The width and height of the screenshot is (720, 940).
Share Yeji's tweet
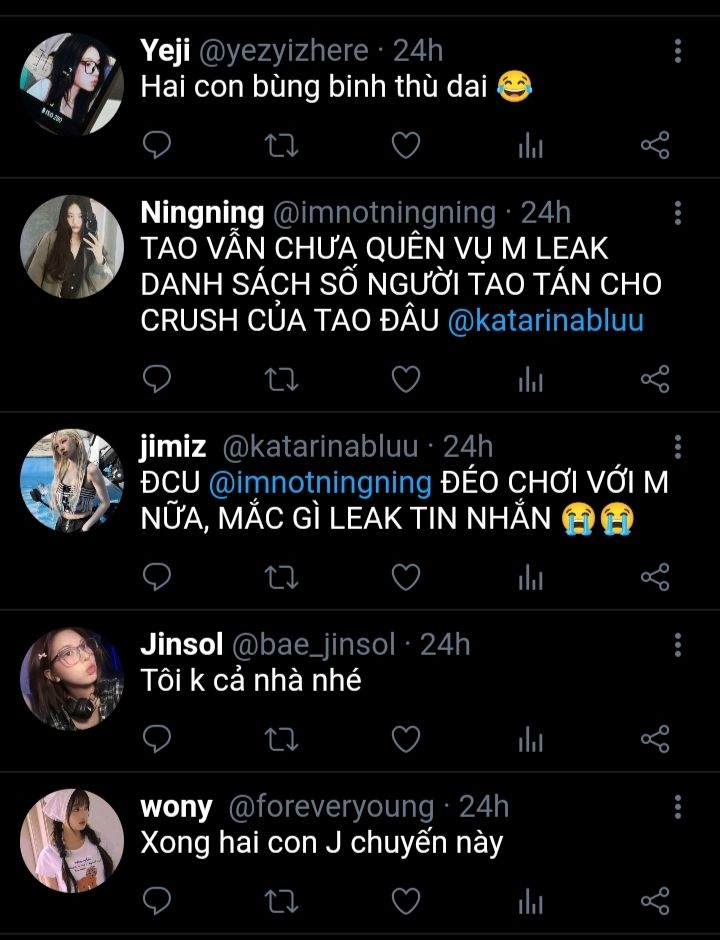[654, 147]
